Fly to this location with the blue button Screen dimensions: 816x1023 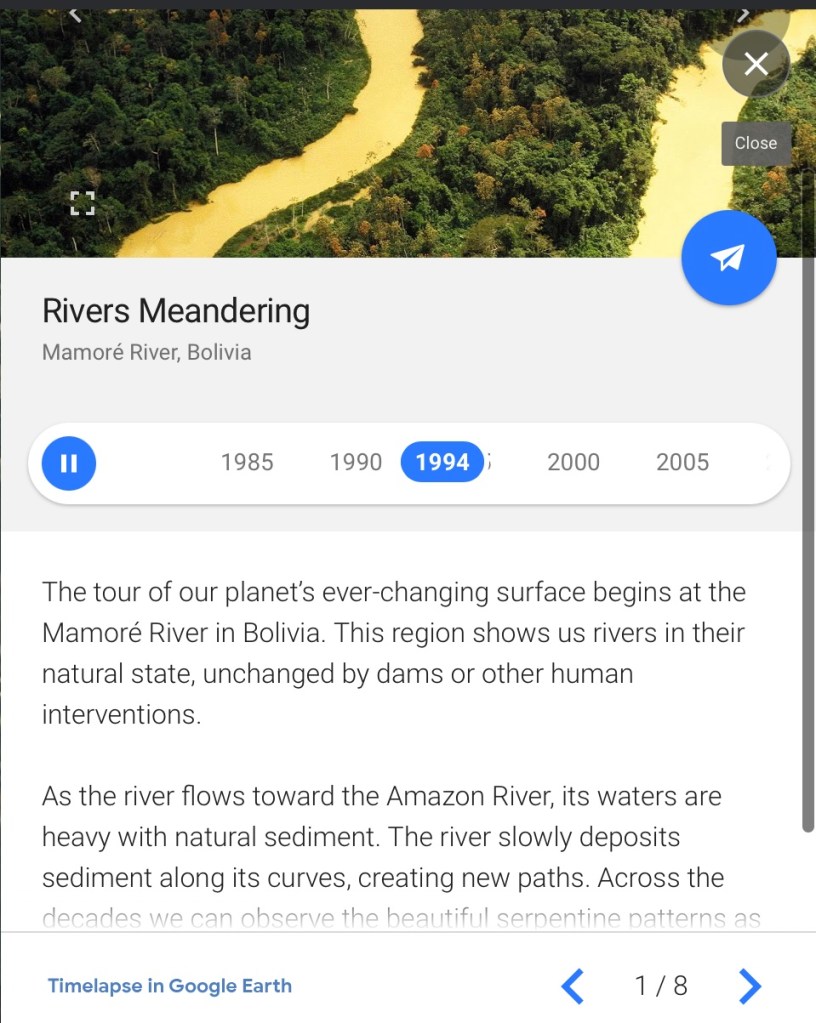tap(728, 258)
